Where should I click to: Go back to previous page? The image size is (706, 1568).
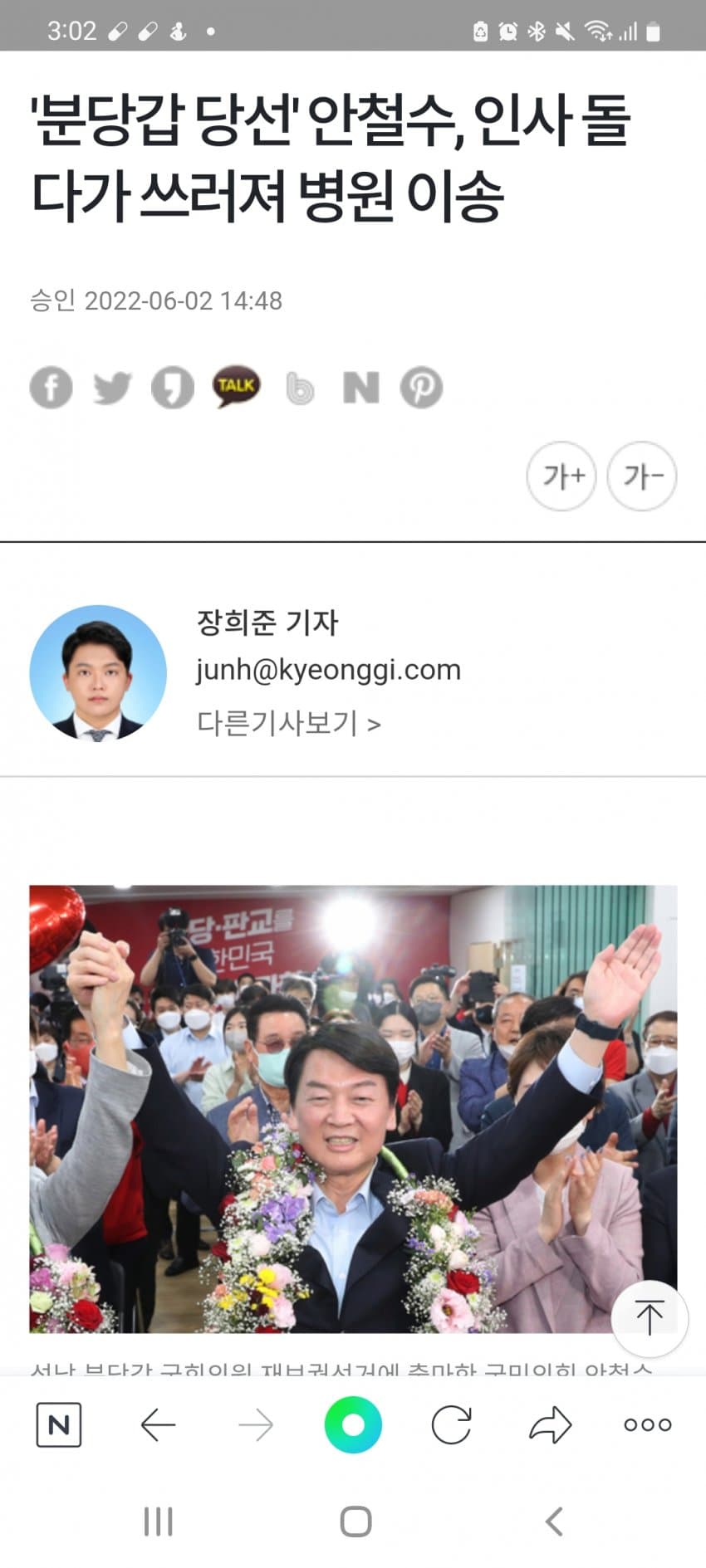coord(158,1425)
